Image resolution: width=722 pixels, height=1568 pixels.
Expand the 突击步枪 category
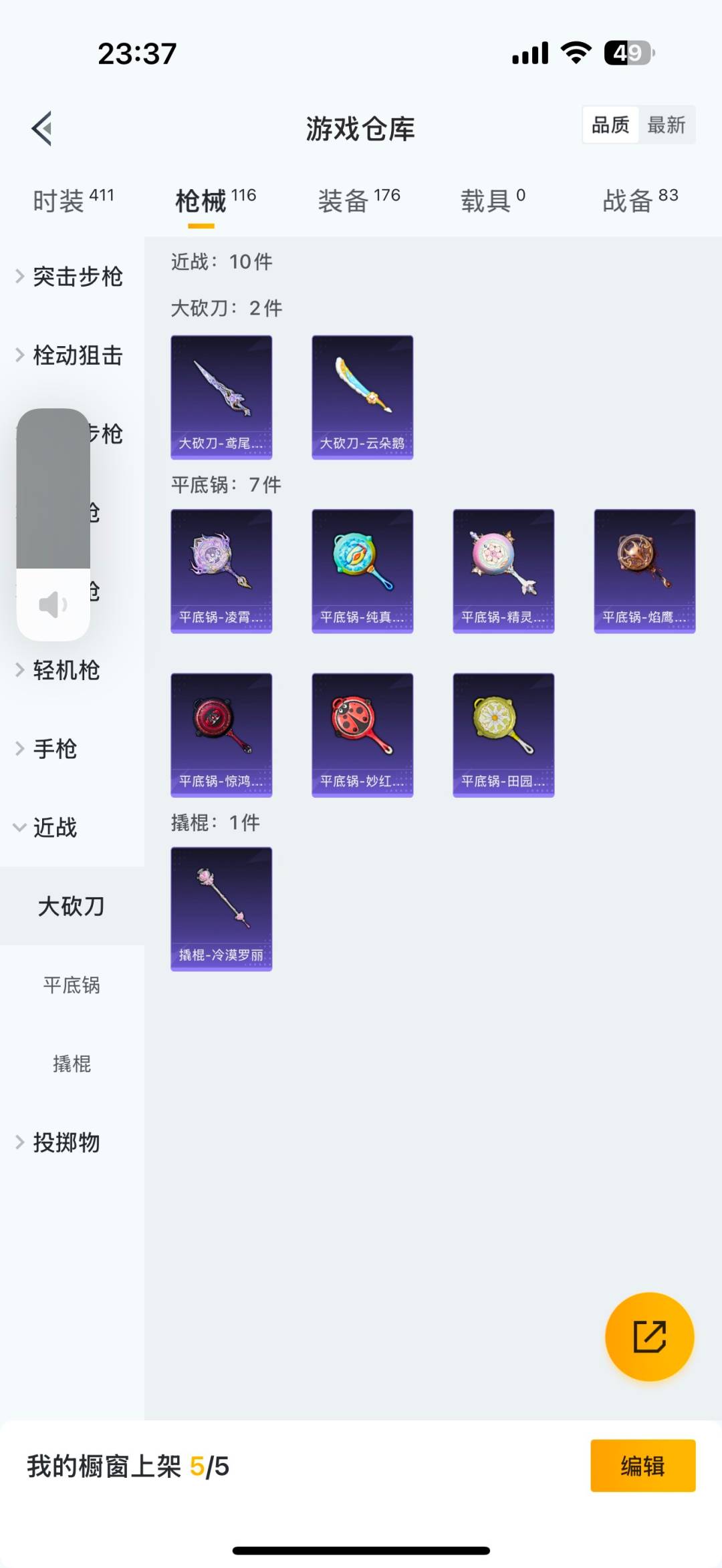pyautogui.click(x=77, y=278)
